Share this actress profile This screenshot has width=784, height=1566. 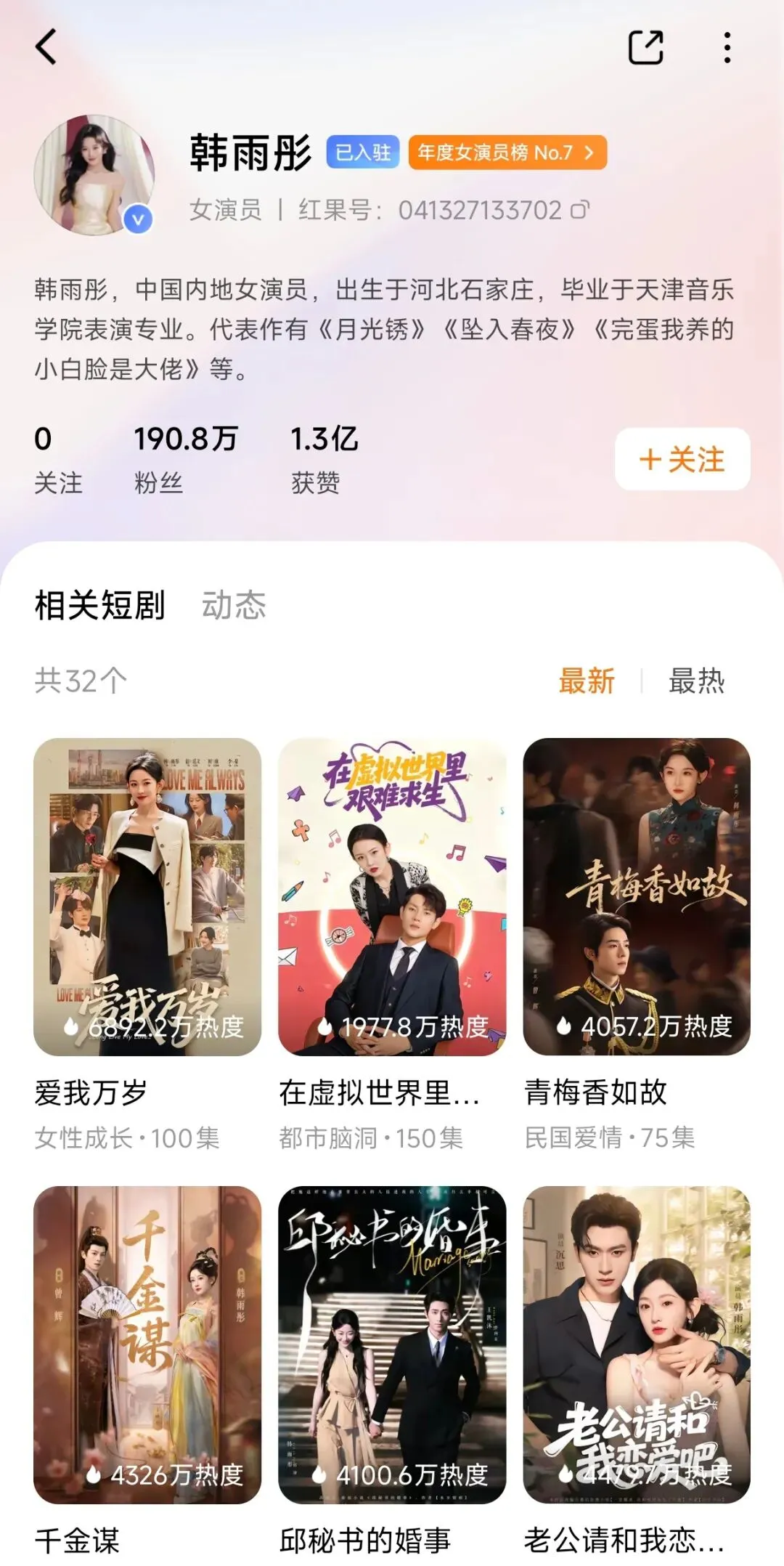coord(645,48)
